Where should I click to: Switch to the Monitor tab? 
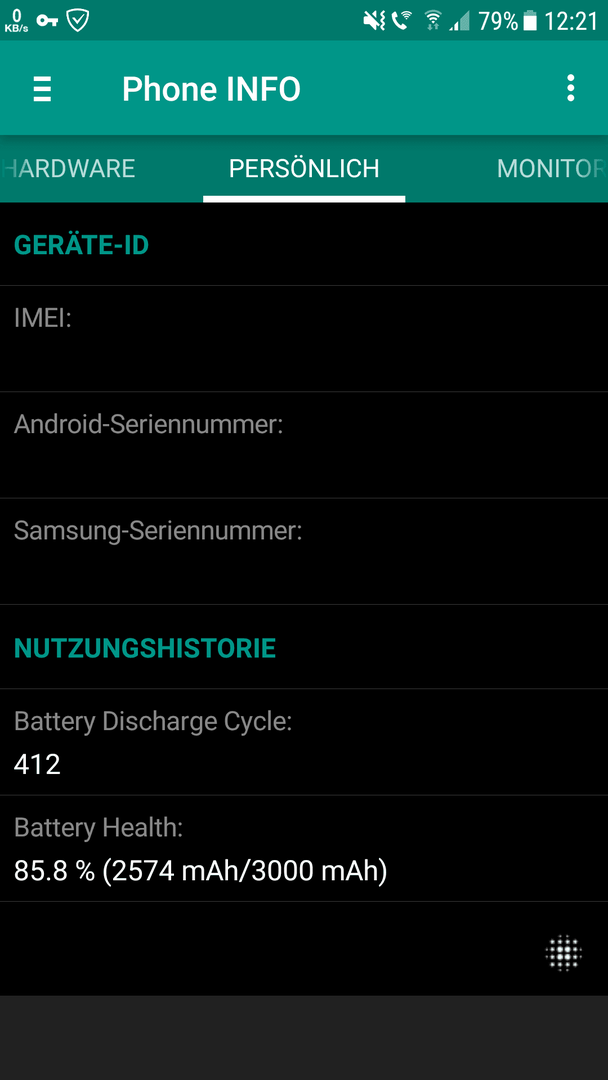click(x=552, y=169)
